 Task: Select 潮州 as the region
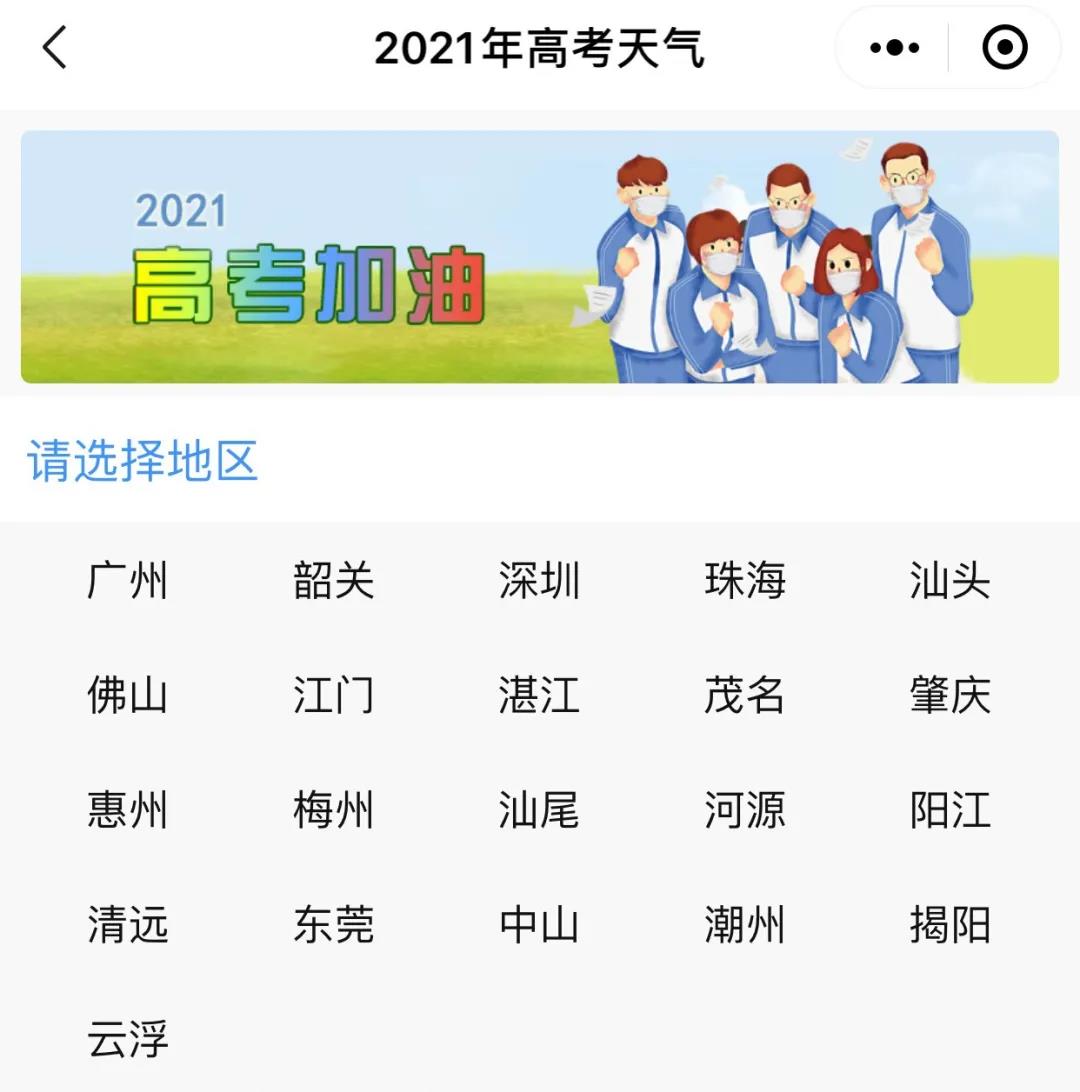tap(744, 927)
